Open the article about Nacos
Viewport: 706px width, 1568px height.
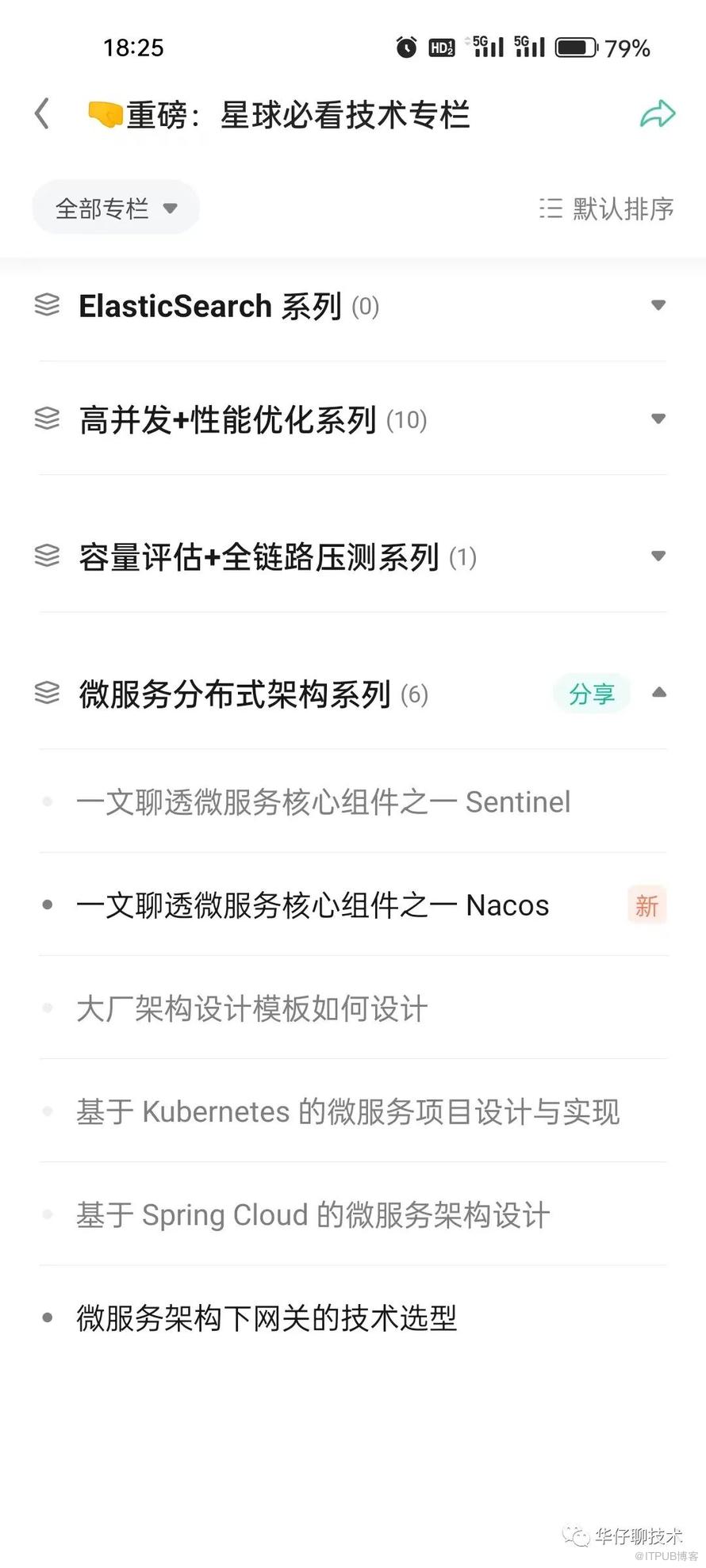click(x=313, y=904)
